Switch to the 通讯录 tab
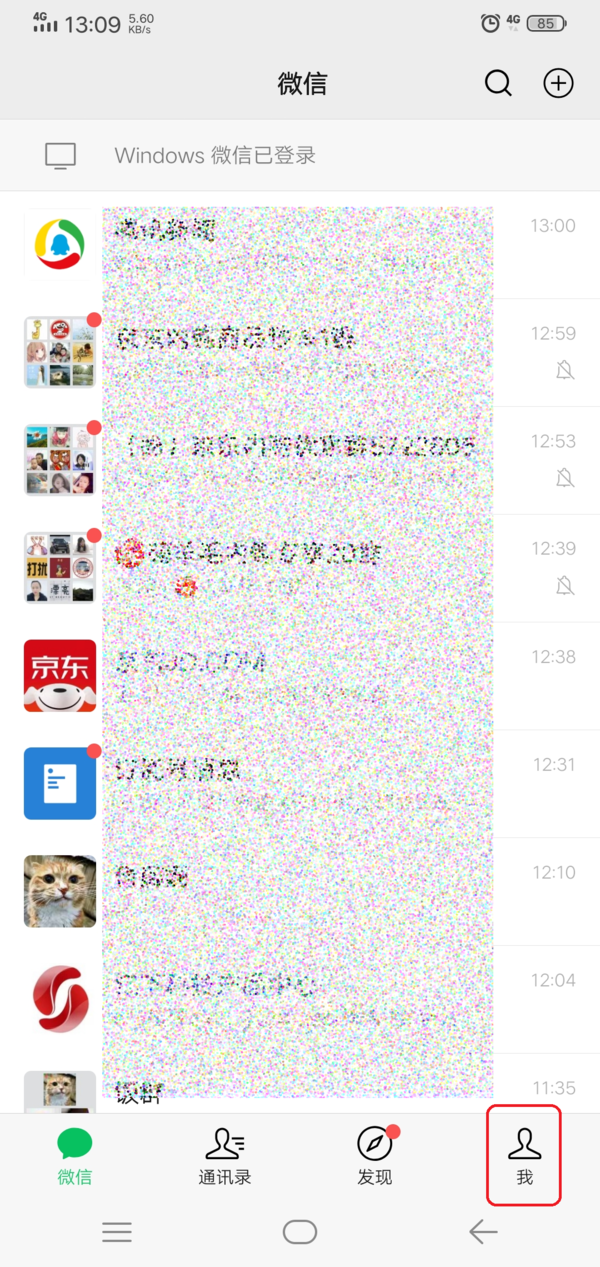 coord(224,1156)
